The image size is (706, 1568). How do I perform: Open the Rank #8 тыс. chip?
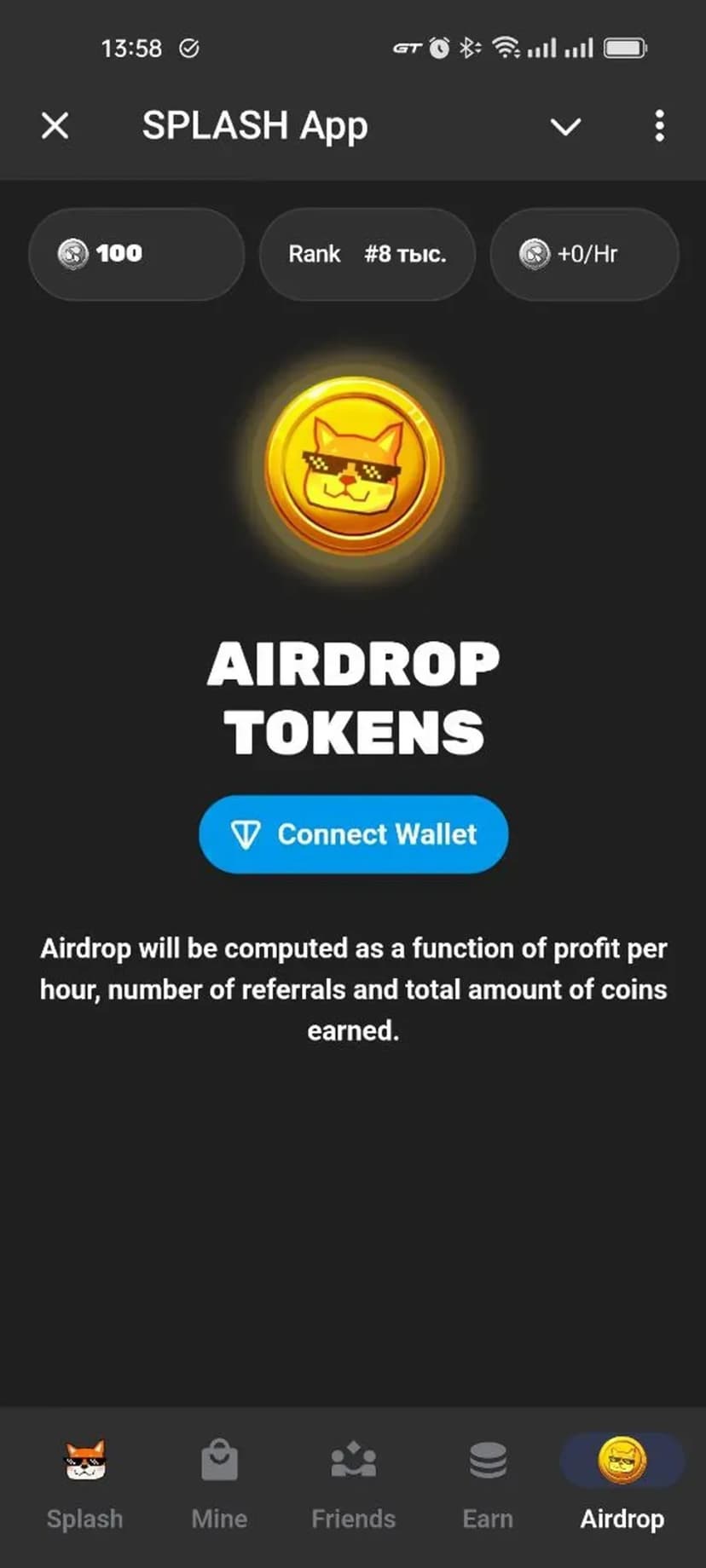(367, 254)
